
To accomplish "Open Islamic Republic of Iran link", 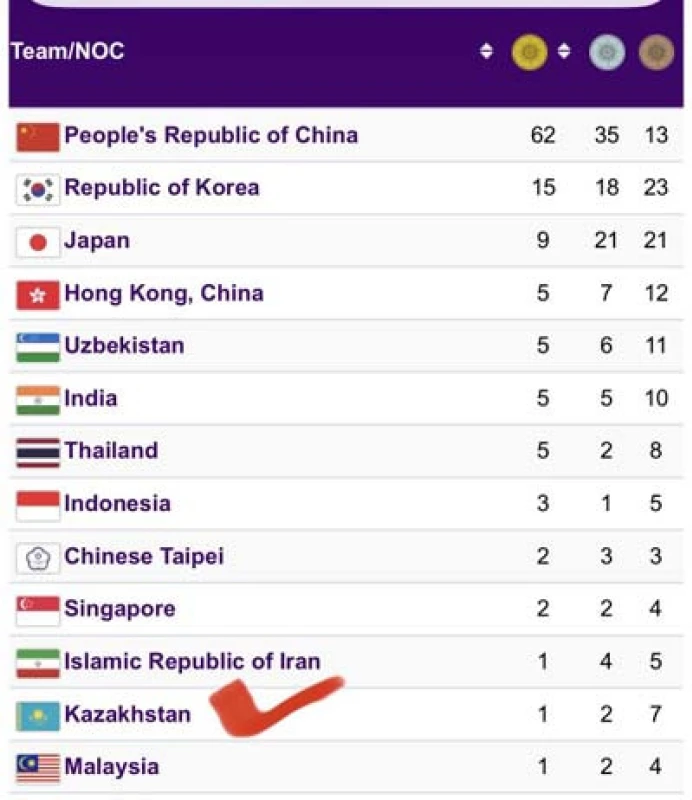I will tap(192, 662).
